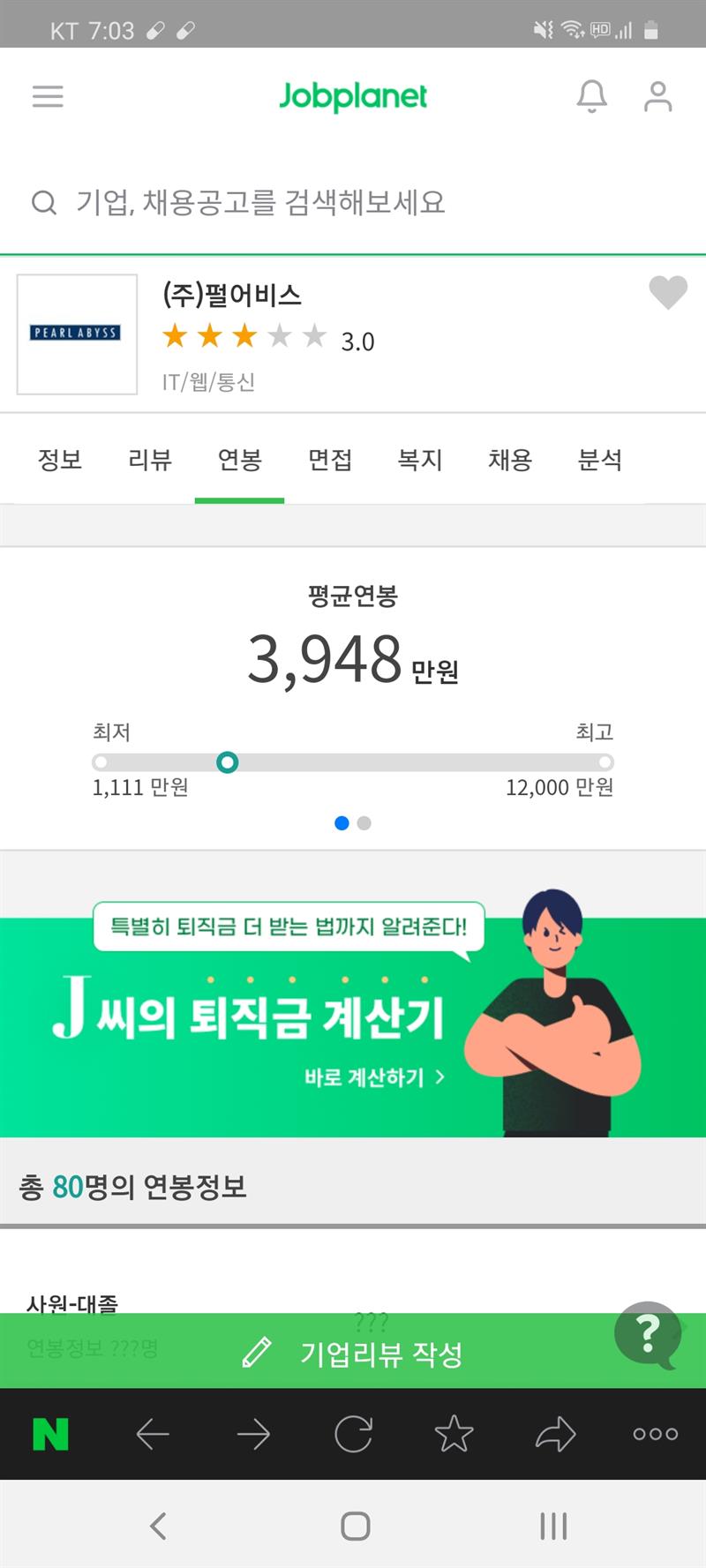This screenshot has height=1568, width=706.
Task: Open the help question-mark bubble
Action: 649,1333
